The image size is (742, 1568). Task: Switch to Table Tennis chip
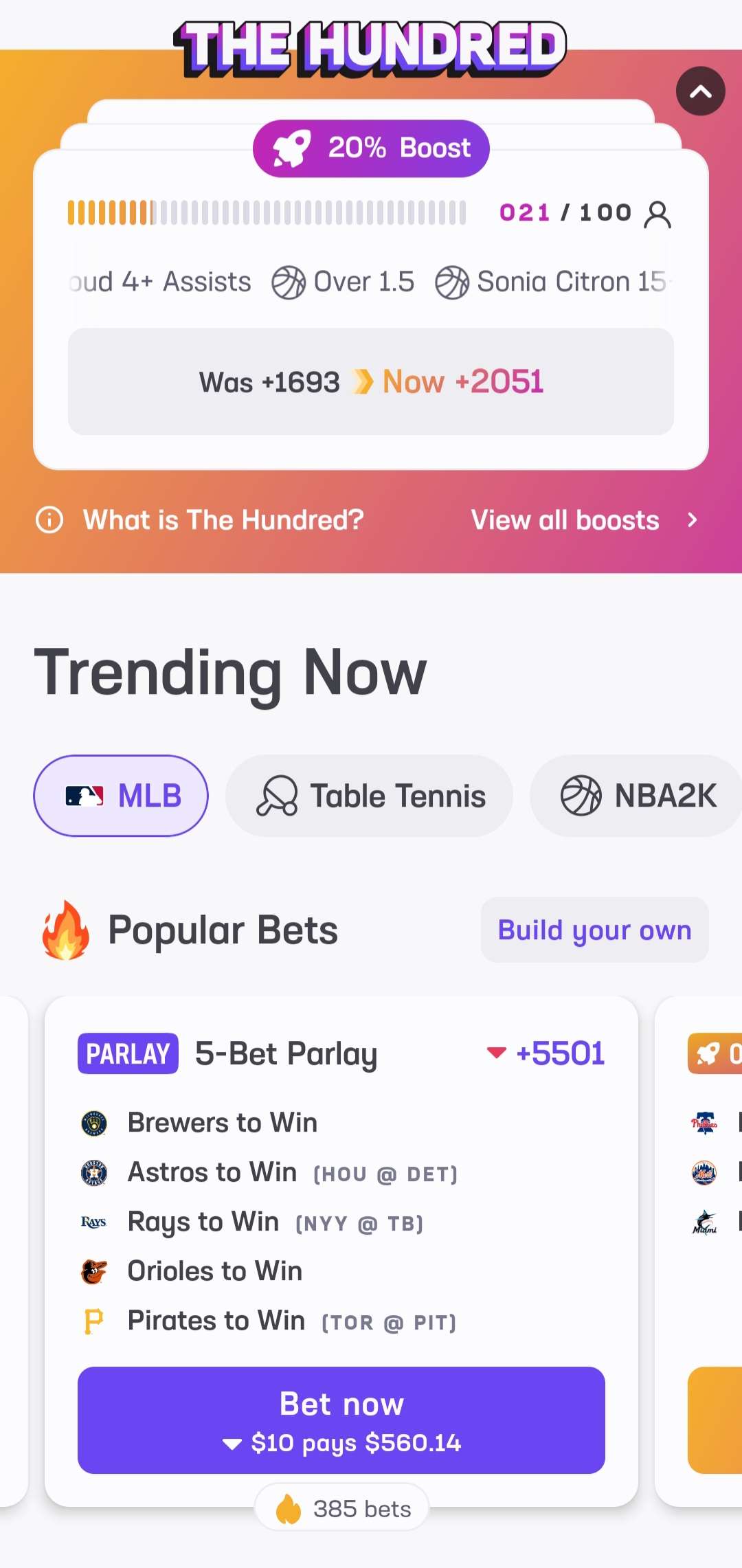click(370, 796)
